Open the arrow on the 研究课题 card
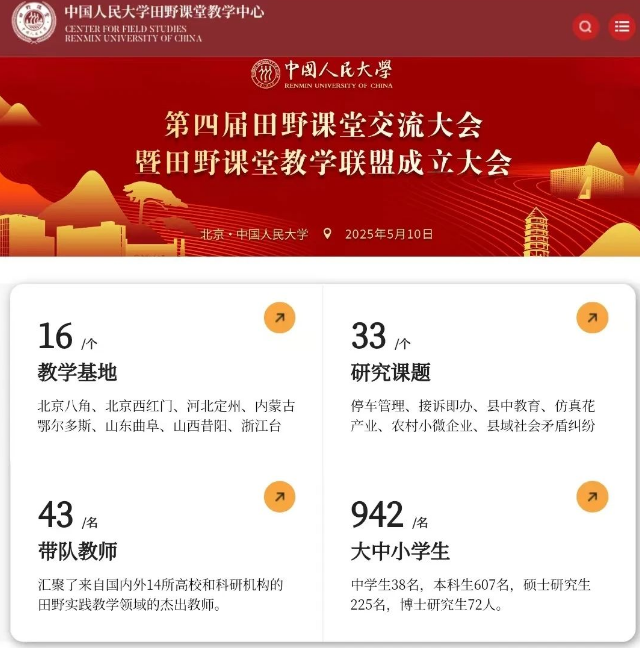This screenshot has width=640, height=648. click(592, 318)
